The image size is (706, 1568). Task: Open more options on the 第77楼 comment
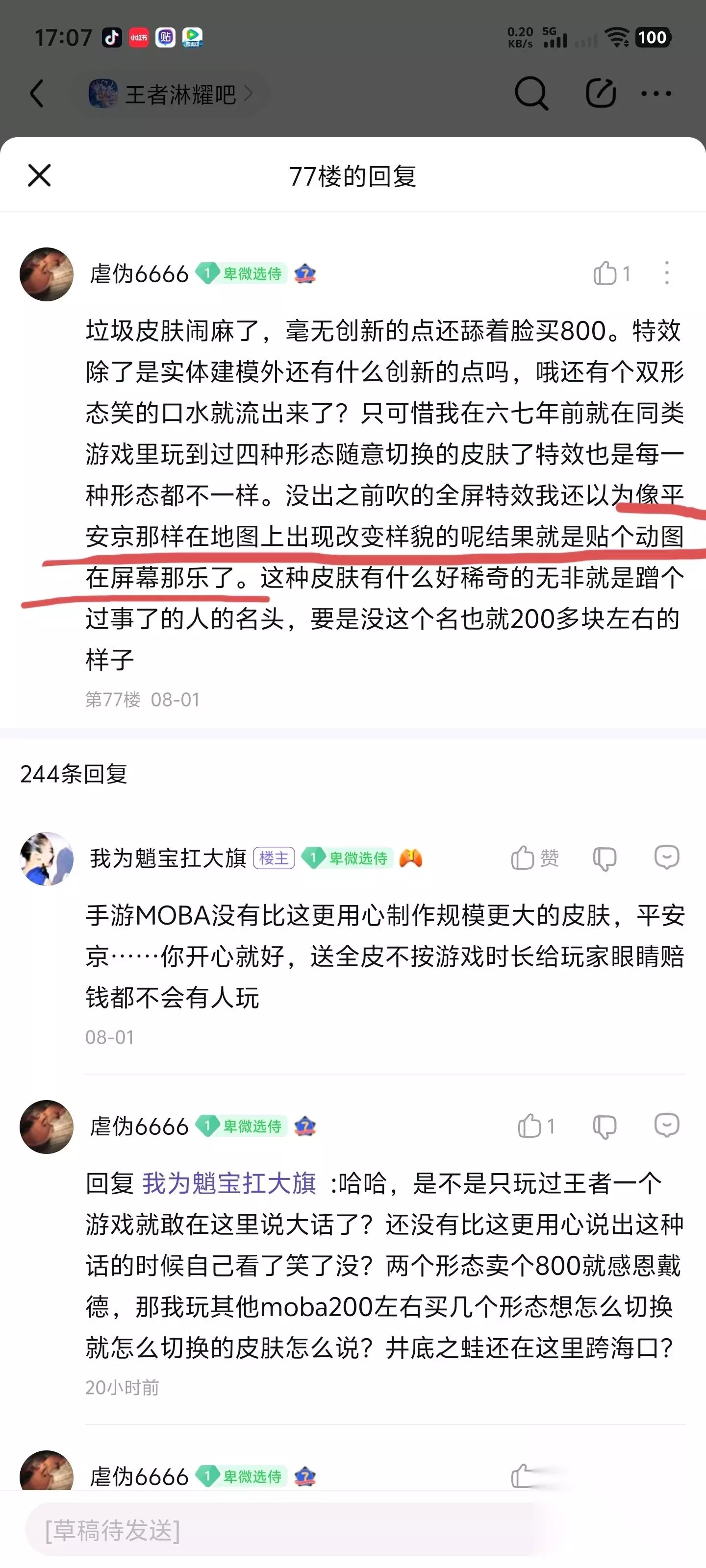click(x=667, y=273)
